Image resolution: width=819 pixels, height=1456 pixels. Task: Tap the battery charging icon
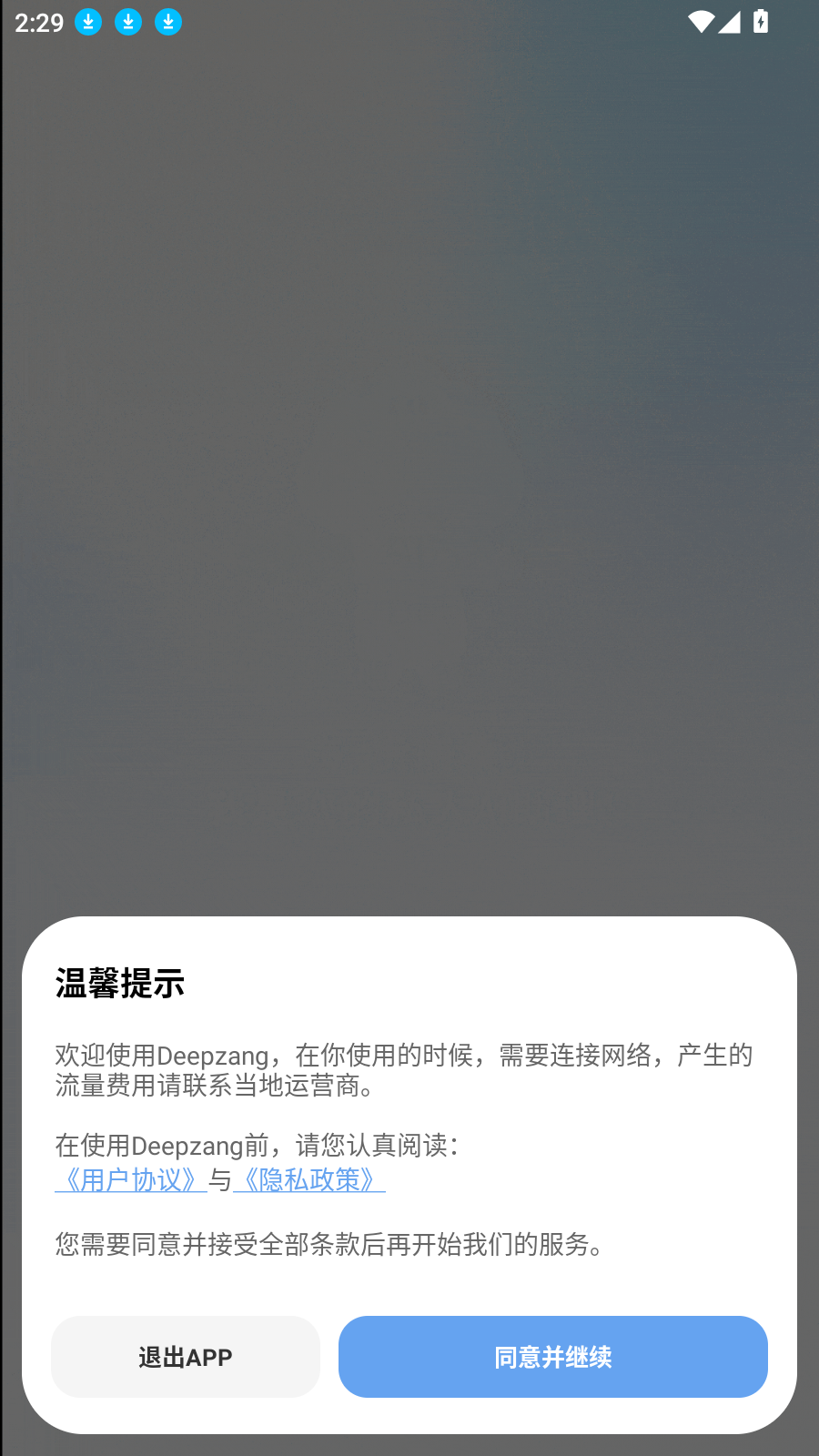point(761,22)
